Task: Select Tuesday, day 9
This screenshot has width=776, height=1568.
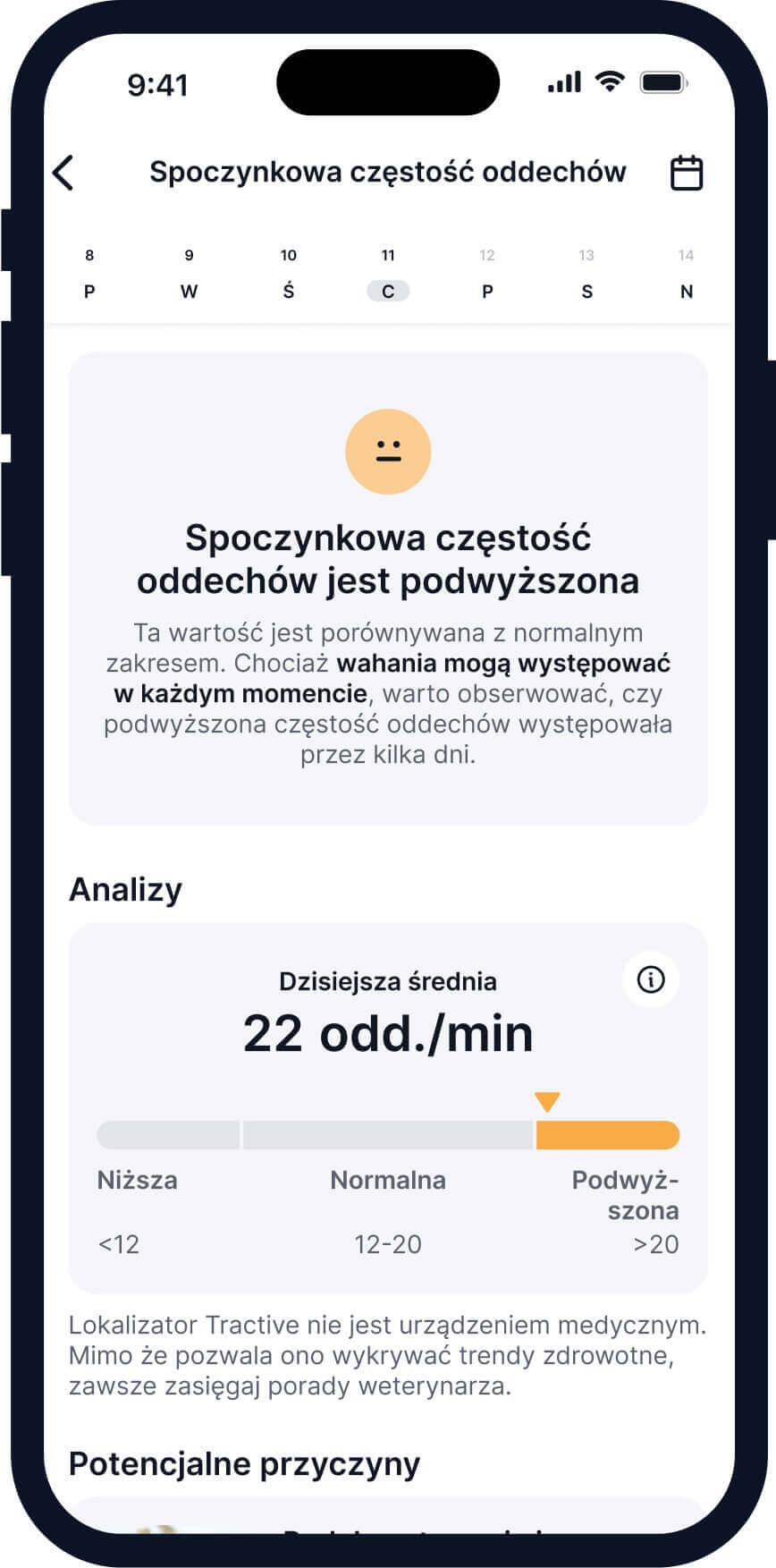Action: (189, 273)
